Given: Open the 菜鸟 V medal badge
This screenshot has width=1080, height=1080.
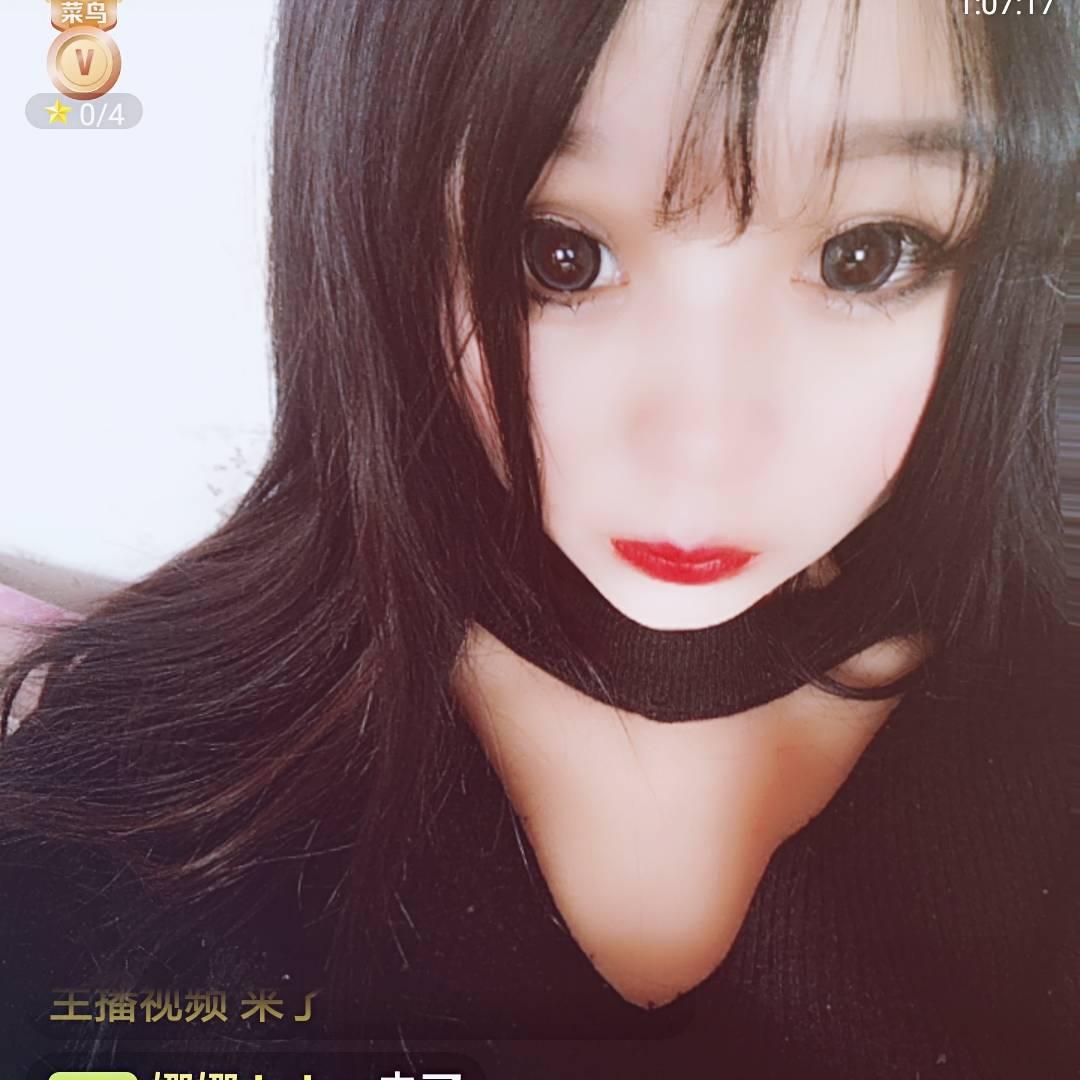Looking at the screenshot, I should tap(84, 58).
